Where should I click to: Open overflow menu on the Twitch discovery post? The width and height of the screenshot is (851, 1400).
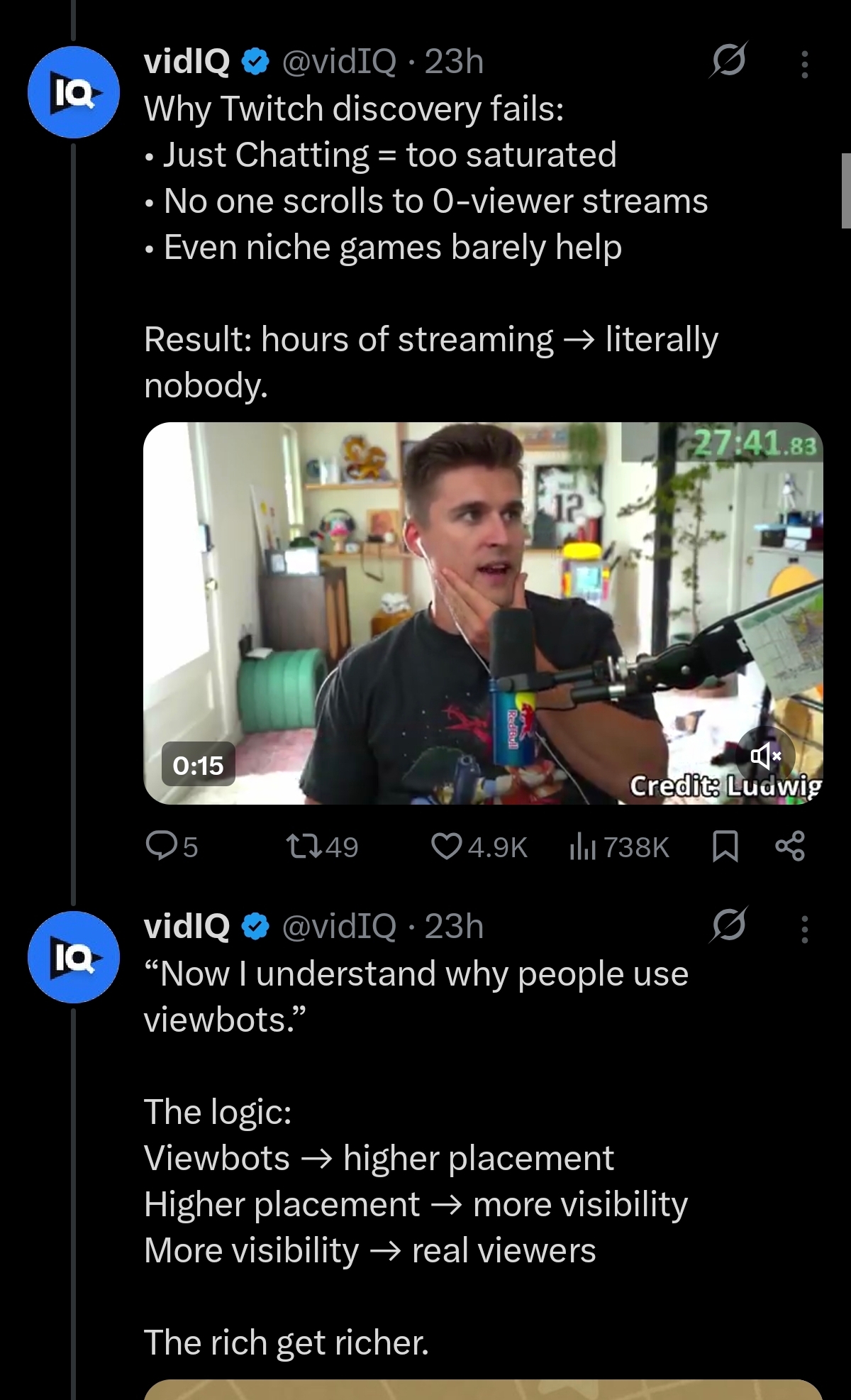click(804, 64)
